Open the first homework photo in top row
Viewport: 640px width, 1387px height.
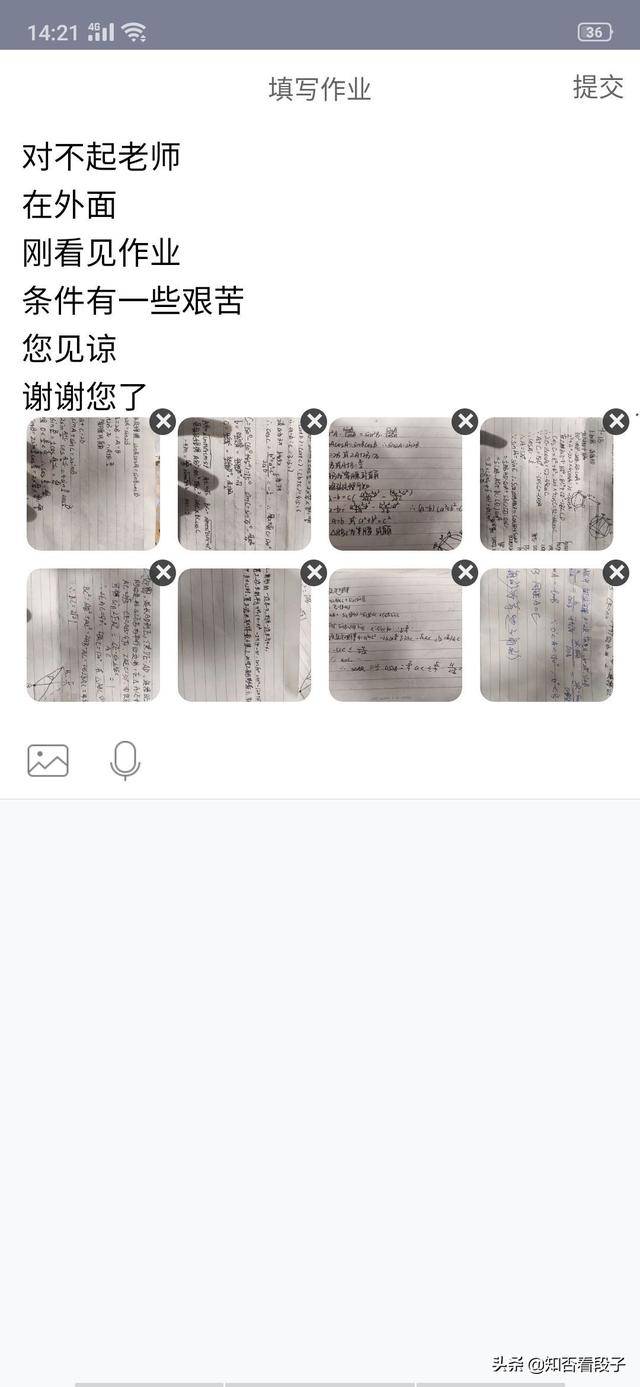[x=92, y=486]
